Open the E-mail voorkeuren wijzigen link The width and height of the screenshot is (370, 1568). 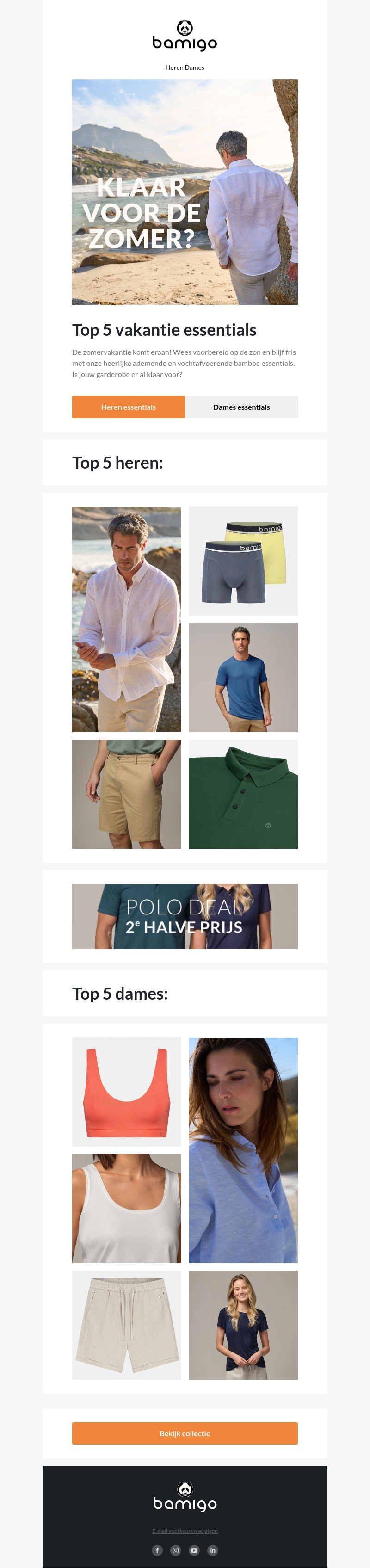(x=185, y=1531)
